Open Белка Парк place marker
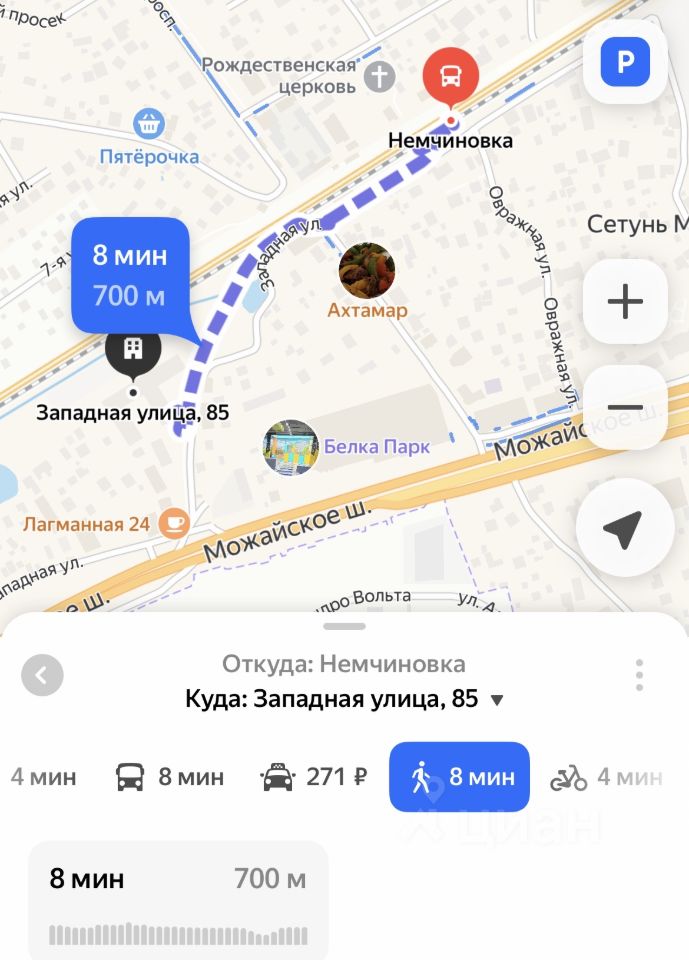This screenshot has height=960, width=689. (291, 447)
